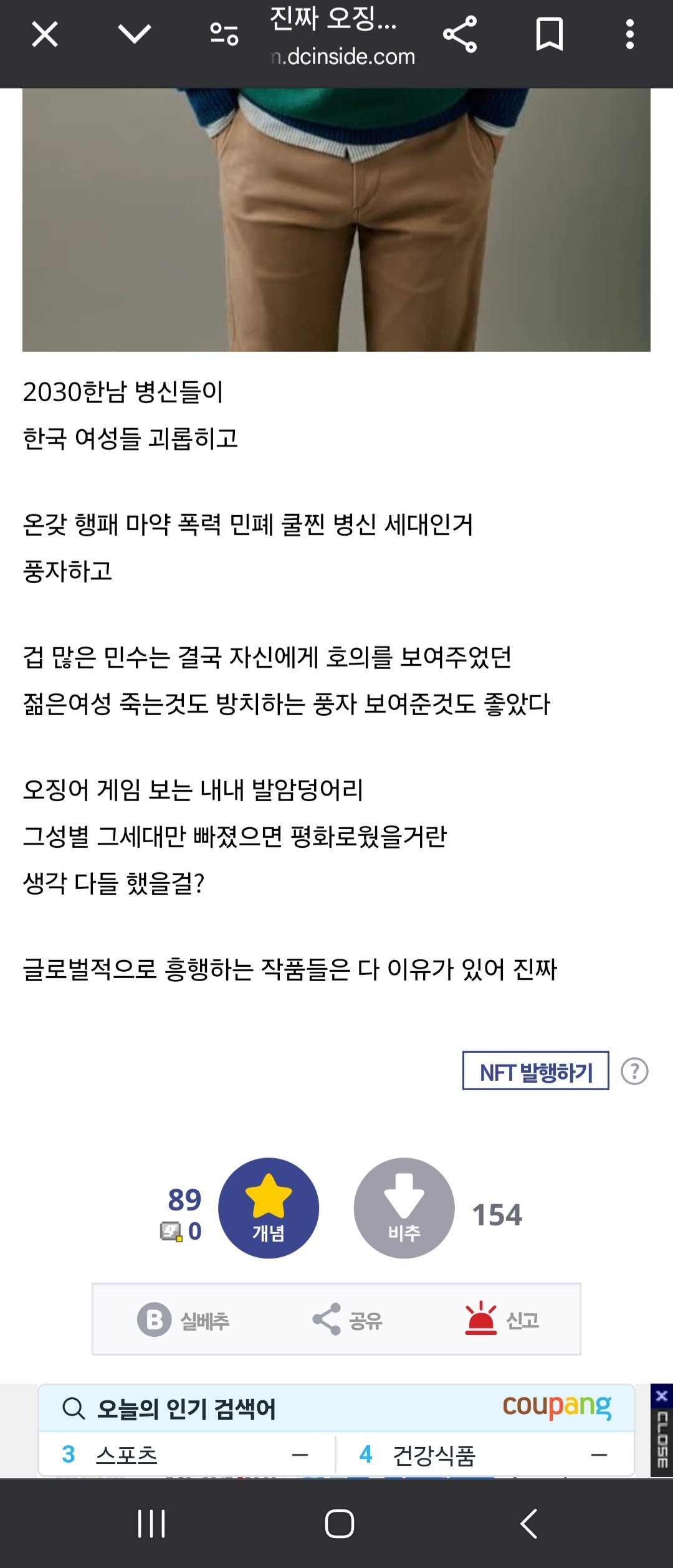Open the site settings icon

tap(224, 35)
